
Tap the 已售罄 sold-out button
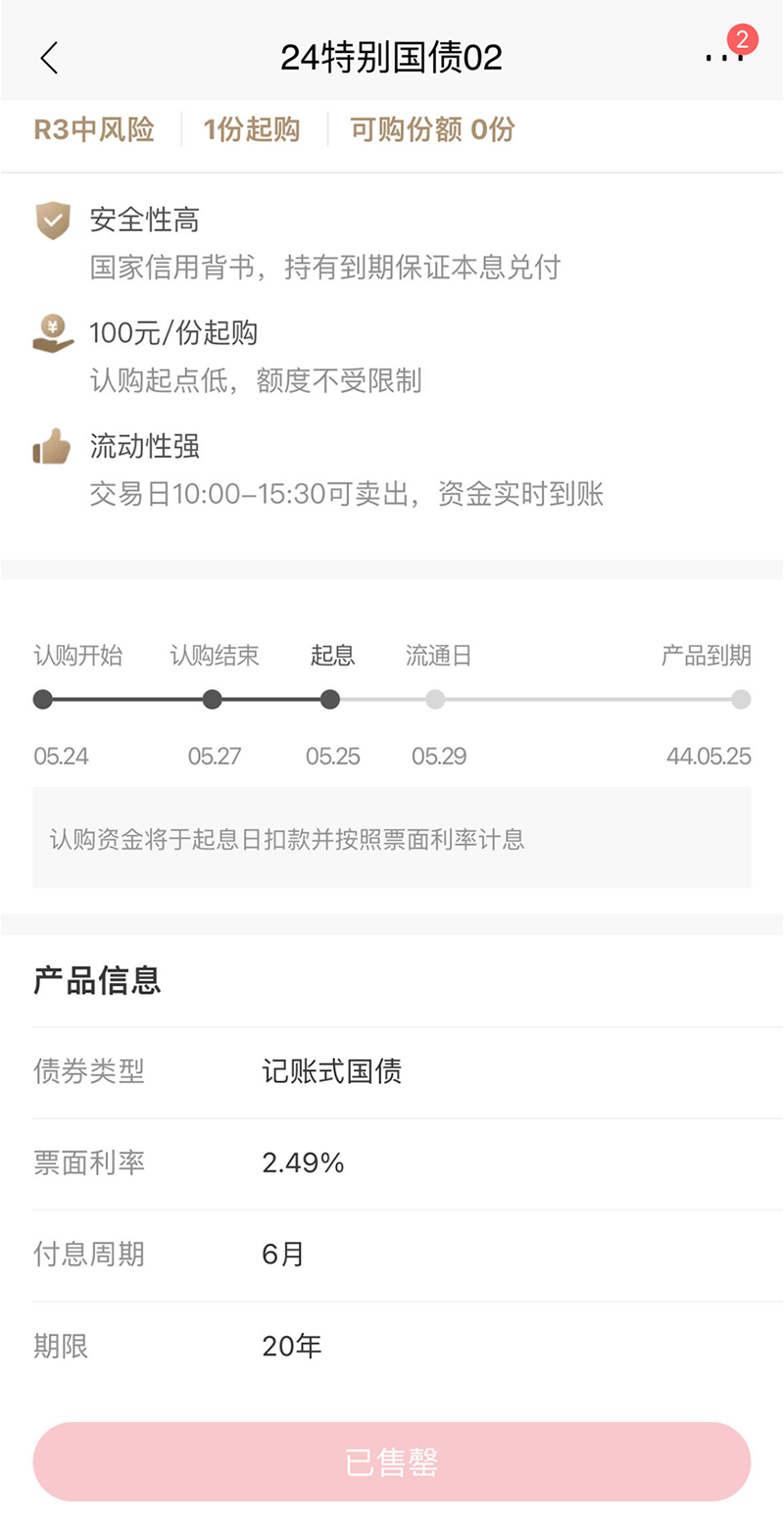tap(392, 1461)
